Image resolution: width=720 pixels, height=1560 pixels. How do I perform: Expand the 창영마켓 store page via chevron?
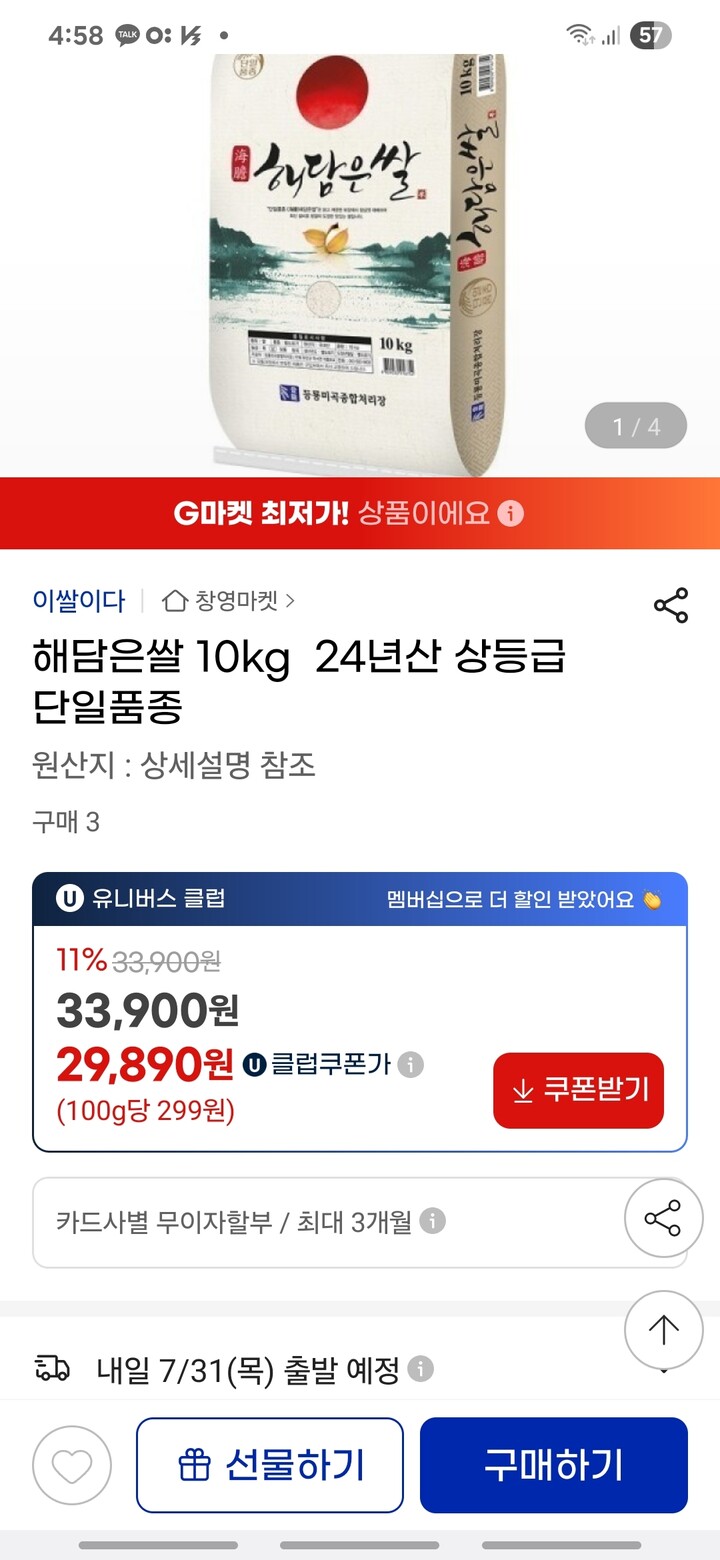coord(288,601)
